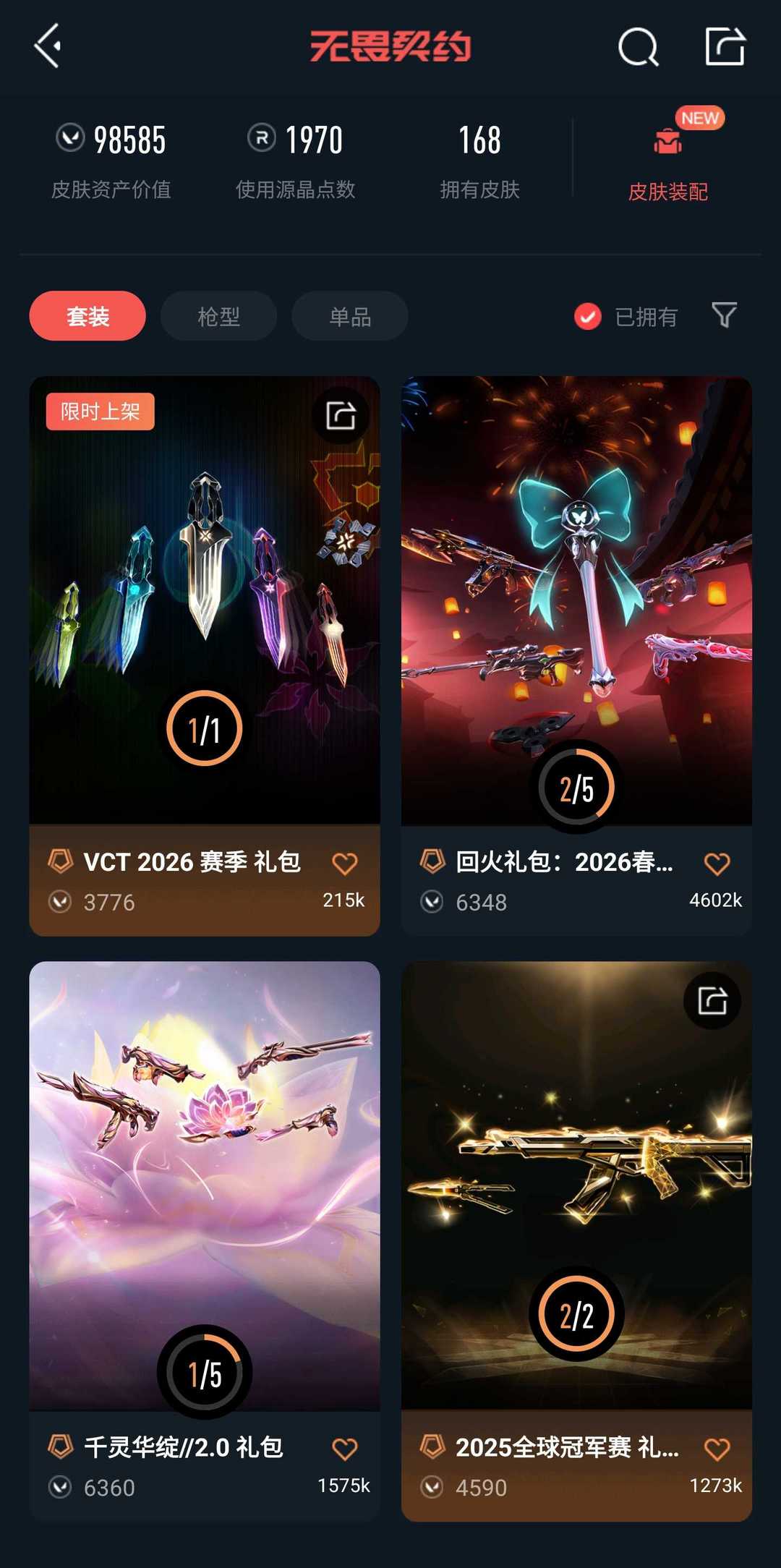This screenshot has height=1568, width=781.
Task: Open the VCT 2026 赛季 礼包 card
Action: click(x=205, y=656)
